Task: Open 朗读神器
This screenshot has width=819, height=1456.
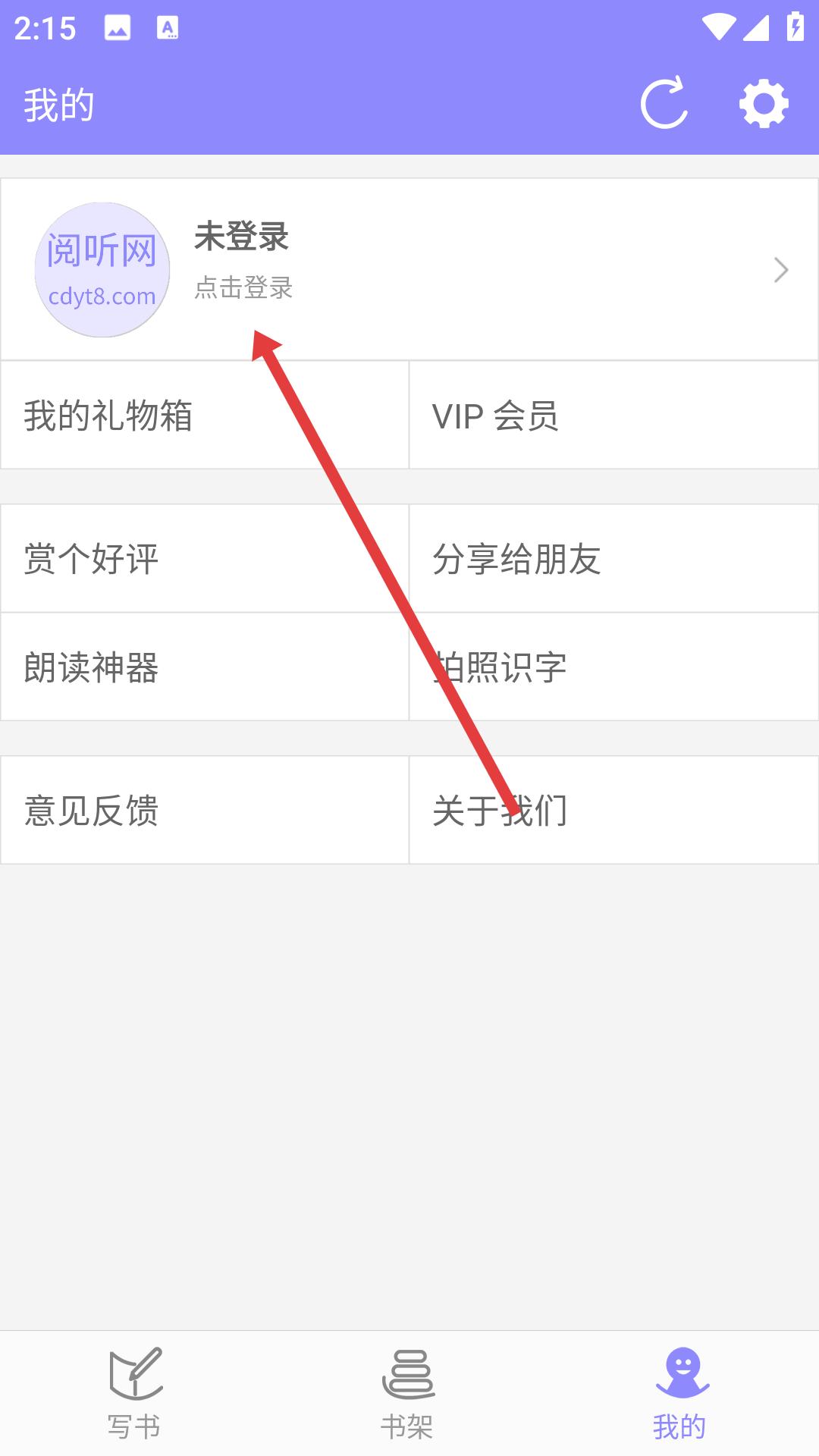Action: (x=205, y=667)
